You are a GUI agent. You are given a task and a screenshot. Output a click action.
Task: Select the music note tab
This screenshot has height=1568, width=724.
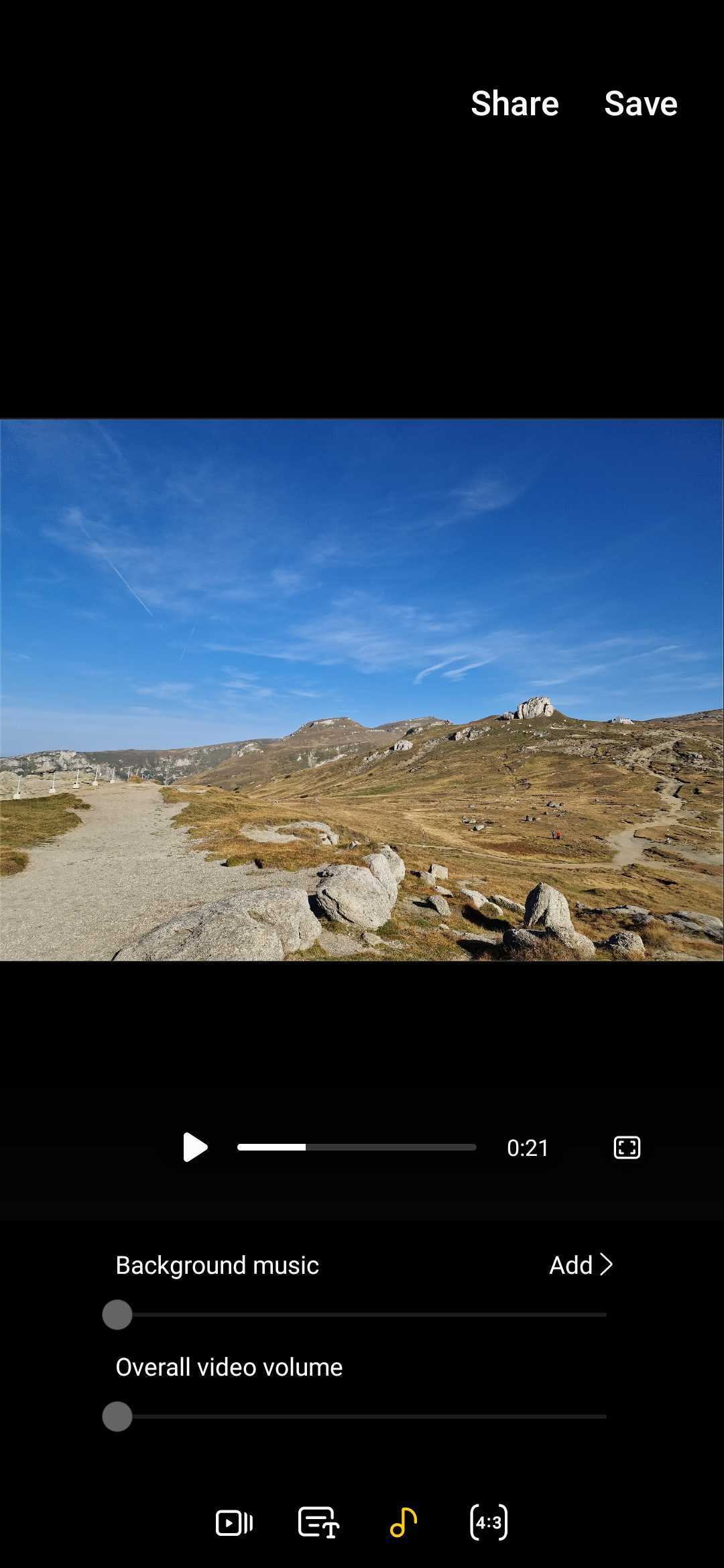click(404, 1522)
